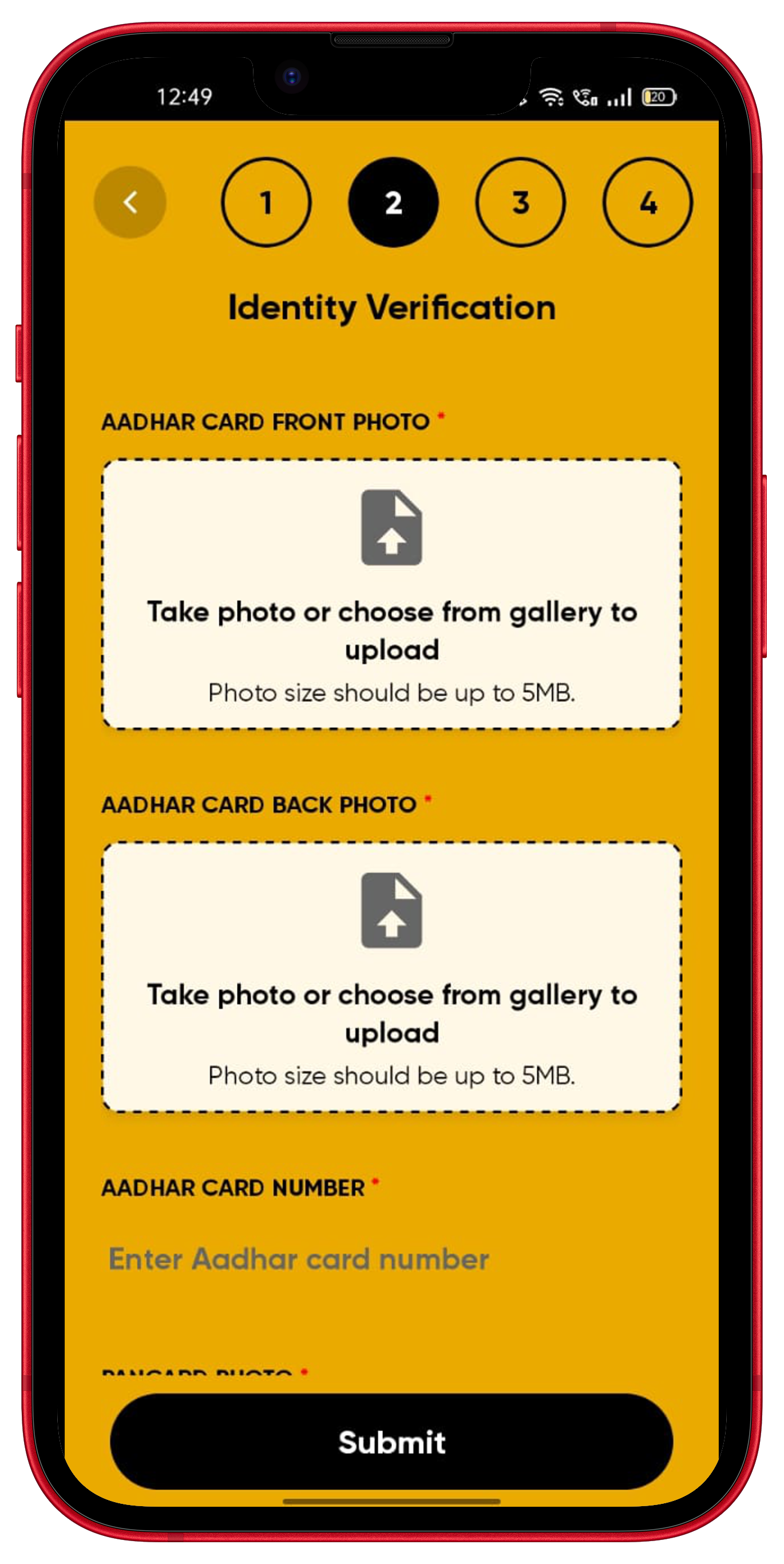
Task: Upload Aadhar card back photo
Action: [391, 976]
